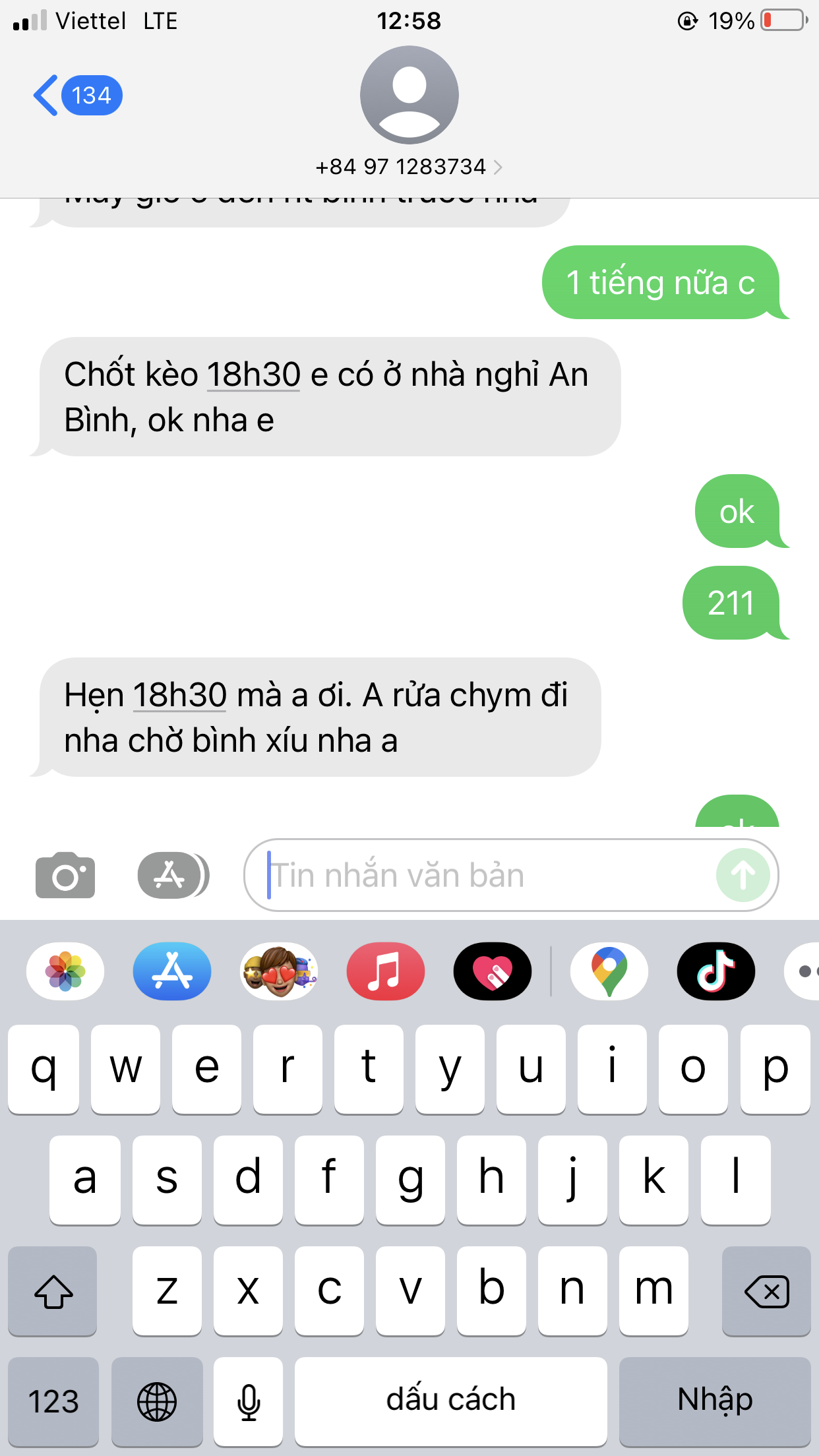Tap the backspace key
This screenshot has height=1456, width=819.
766,1290
